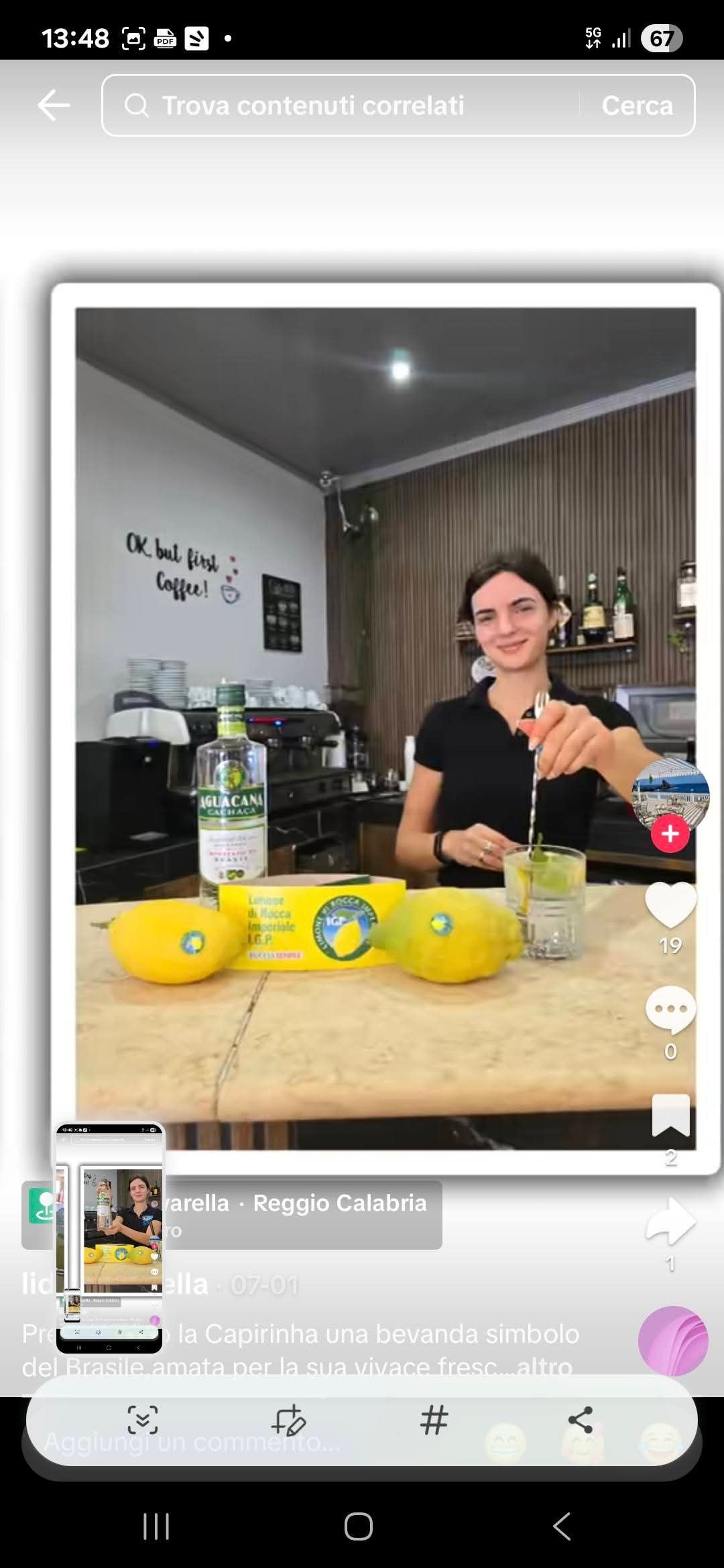Tap the 'Trova contenuti correlati' search field
724x1568 pixels.
coord(335,105)
